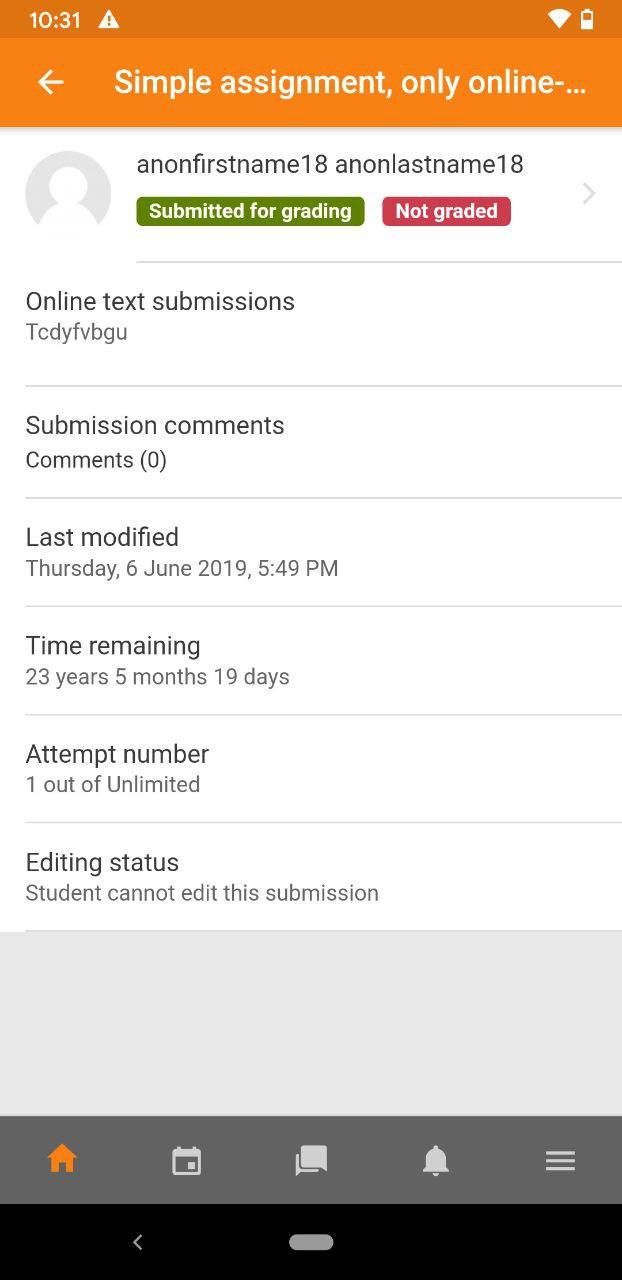Open the notifications bell tab
The height and width of the screenshot is (1280, 622).
tap(435, 1160)
